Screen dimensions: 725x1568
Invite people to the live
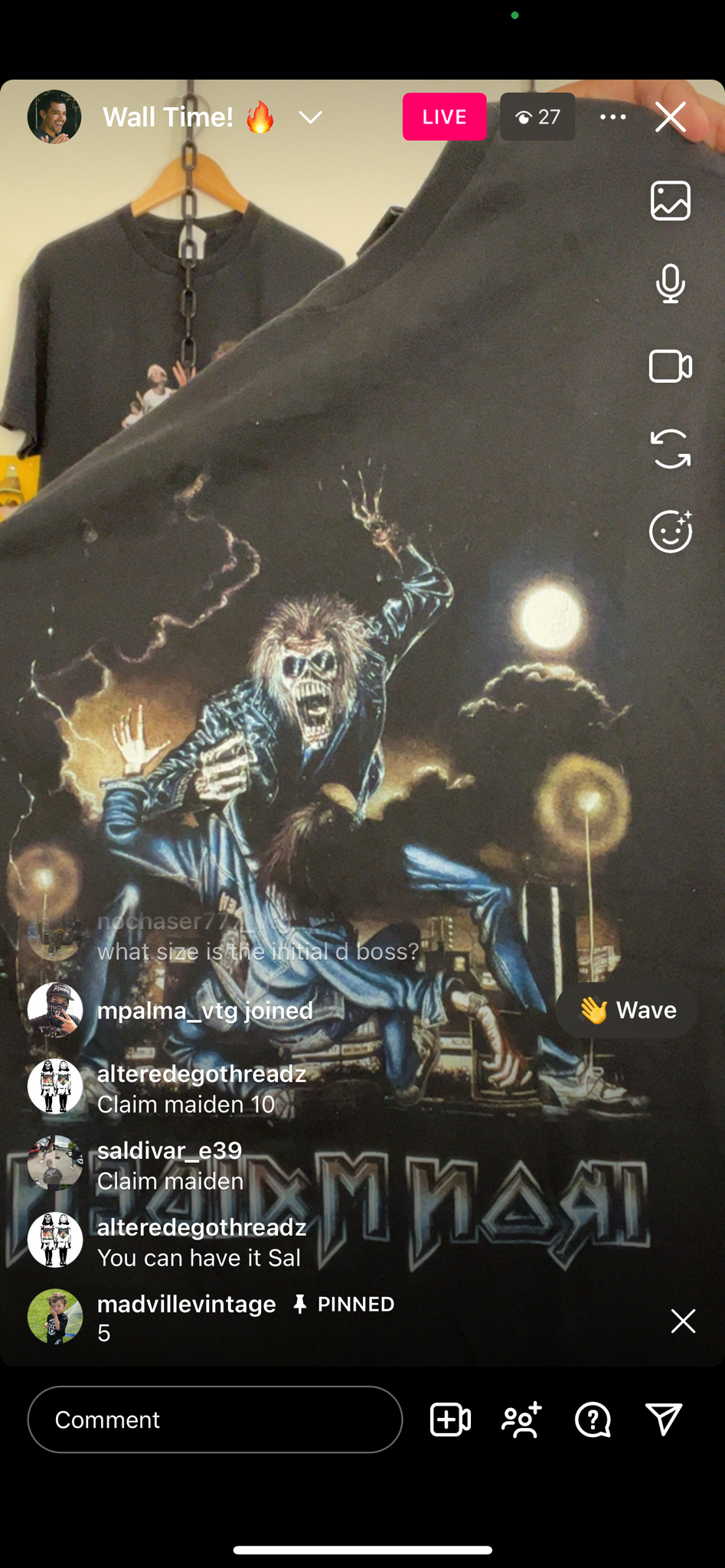click(521, 1419)
